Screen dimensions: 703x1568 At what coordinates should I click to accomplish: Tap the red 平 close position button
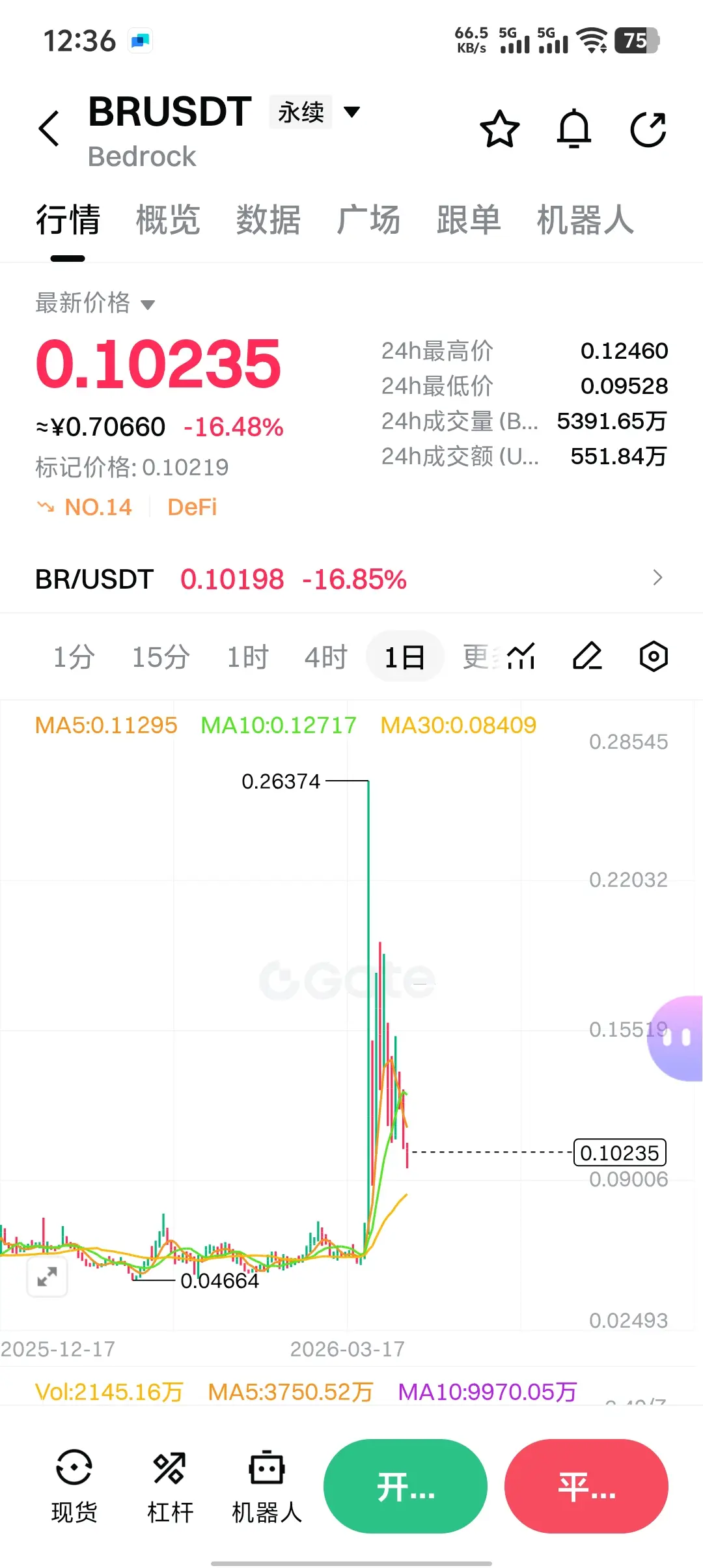click(586, 1487)
